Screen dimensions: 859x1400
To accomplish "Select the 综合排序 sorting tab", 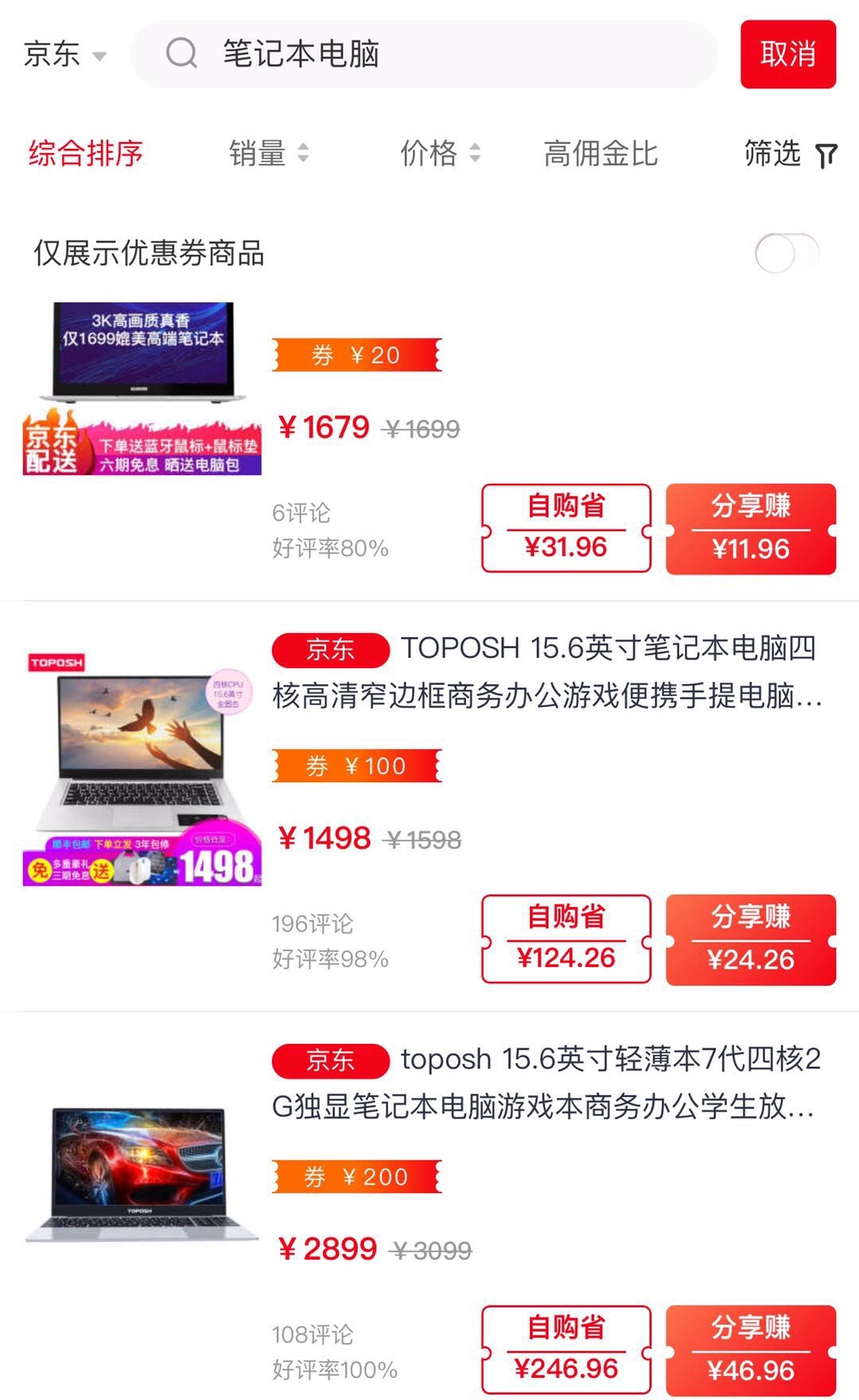I will pyautogui.click(x=86, y=153).
